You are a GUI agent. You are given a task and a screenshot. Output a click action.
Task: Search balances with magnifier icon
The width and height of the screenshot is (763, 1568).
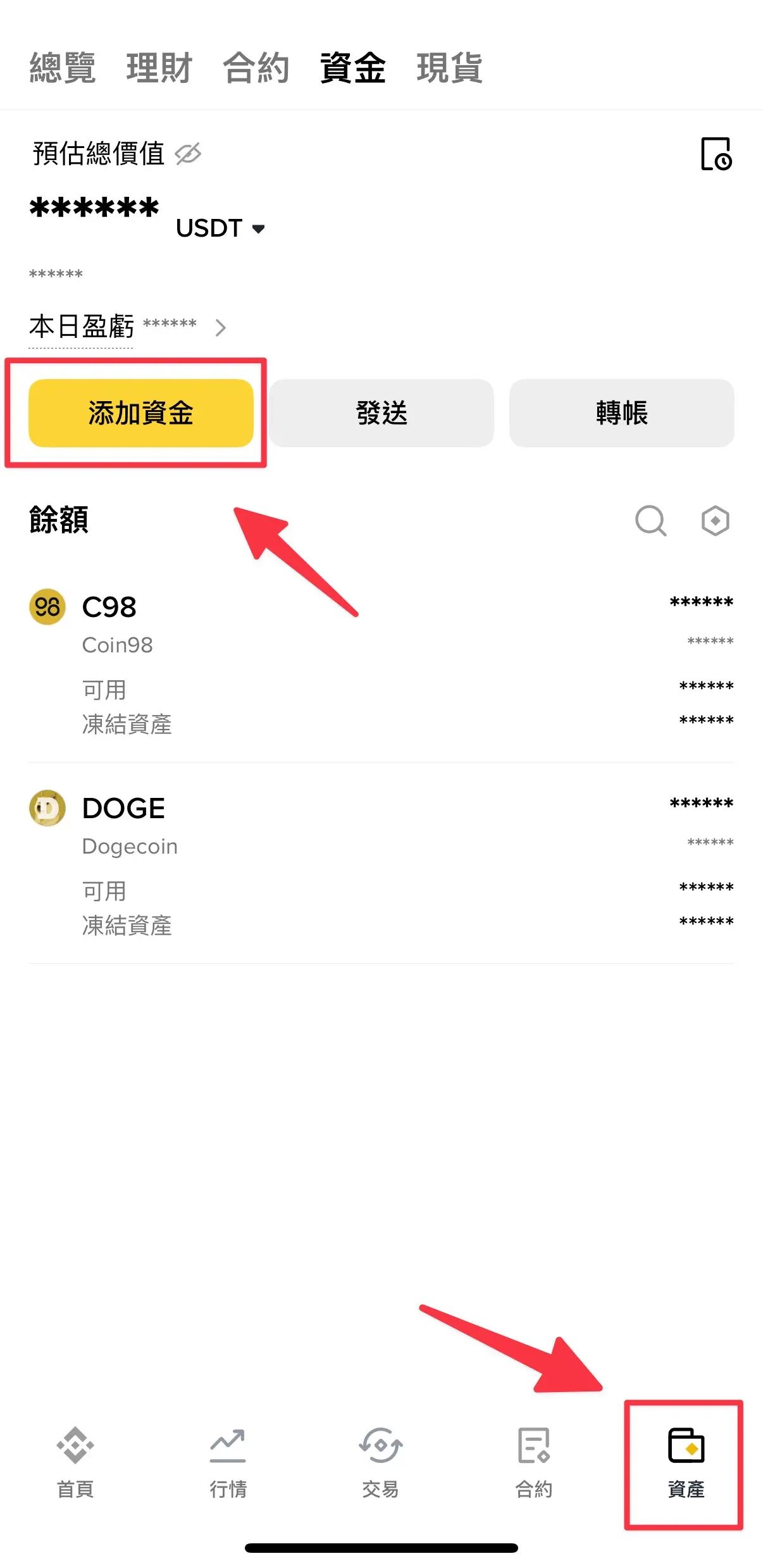[x=650, y=521]
